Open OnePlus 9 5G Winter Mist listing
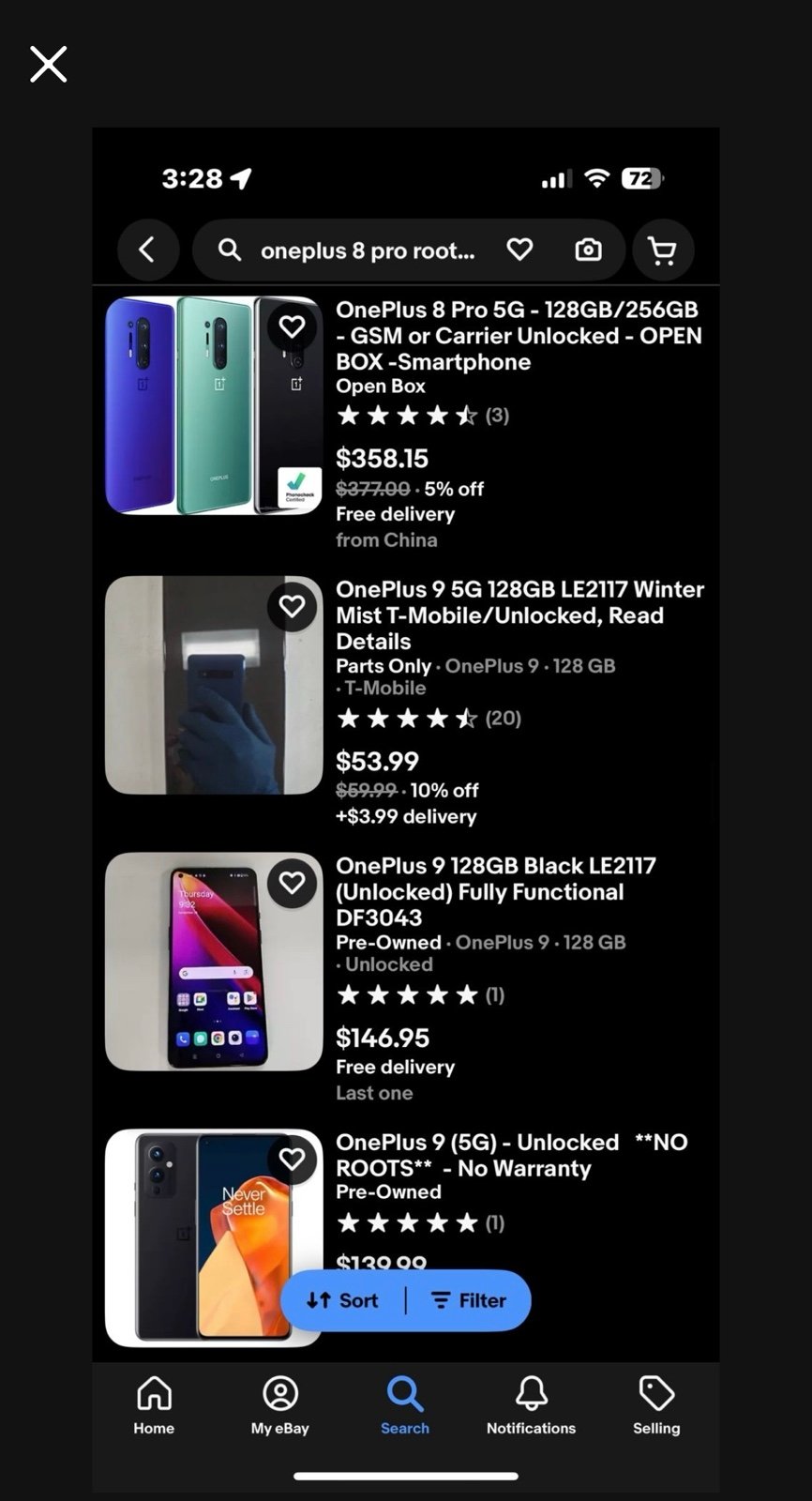The width and height of the screenshot is (812, 1501). pyautogui.click(x=520, y=615)
